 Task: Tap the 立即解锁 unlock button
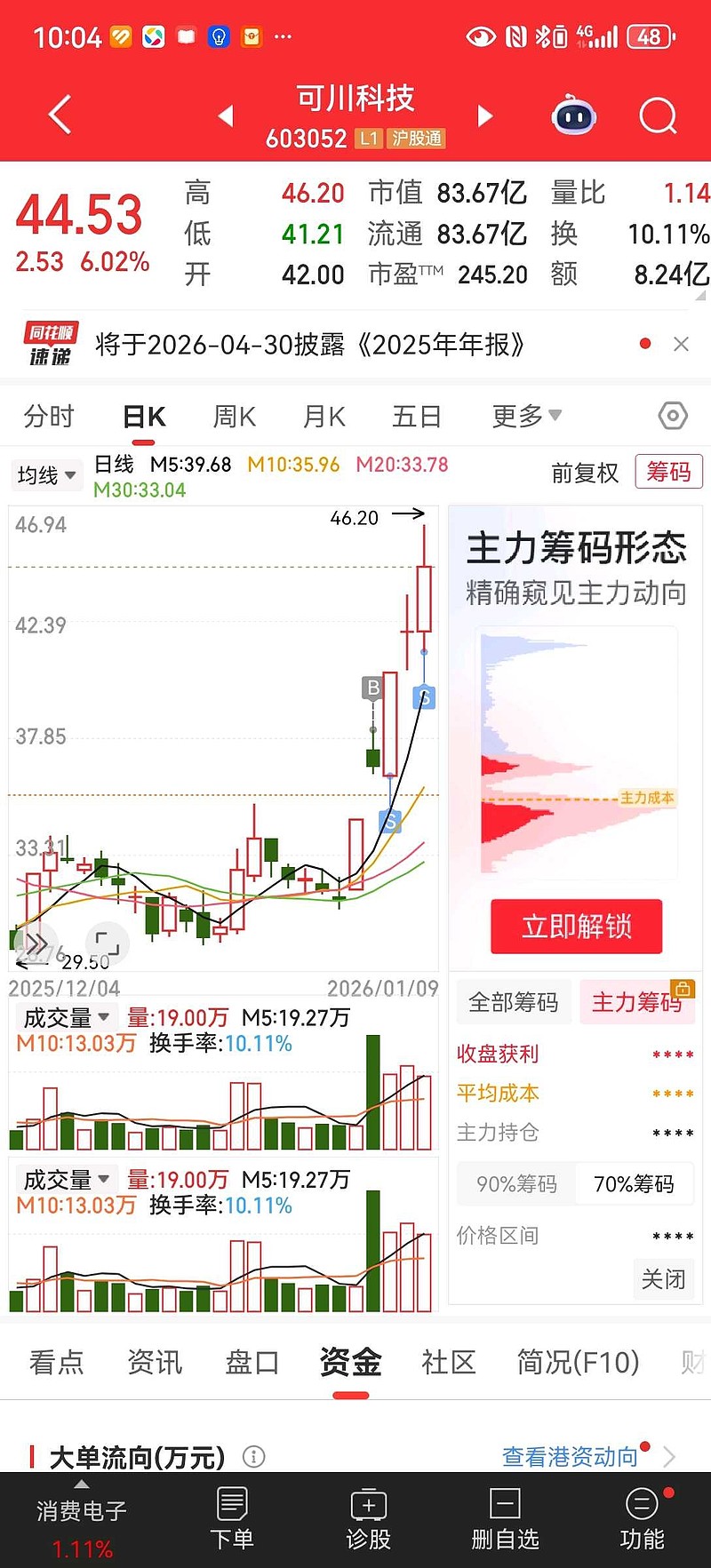pyautogui.click(x=575, y=926)
